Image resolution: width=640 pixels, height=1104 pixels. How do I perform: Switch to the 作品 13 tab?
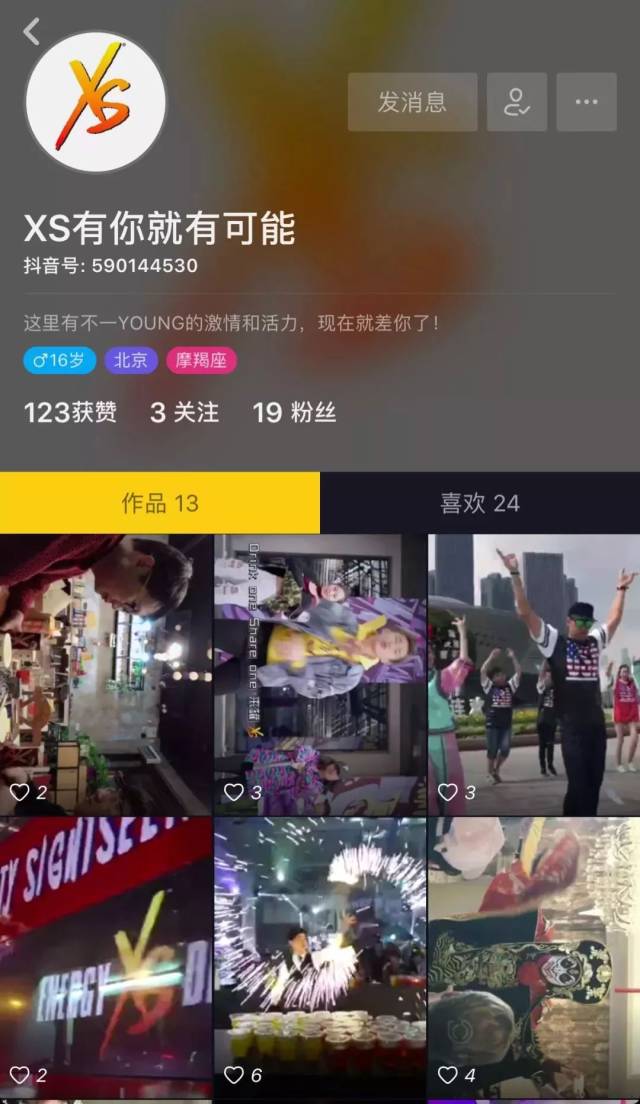[160, 503]
